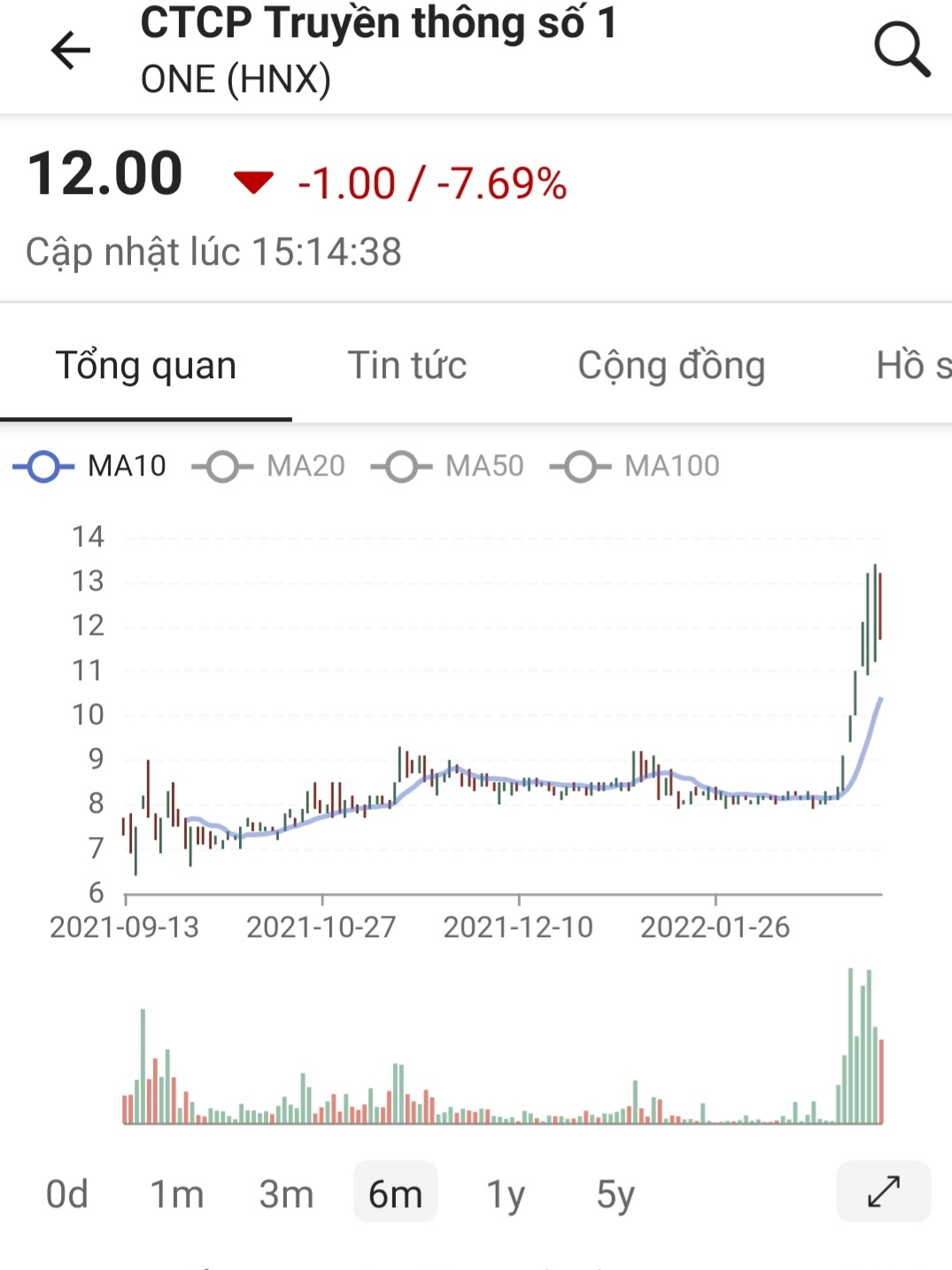
Task: Switch to the Tin tức tab
Action: [407, 366]
